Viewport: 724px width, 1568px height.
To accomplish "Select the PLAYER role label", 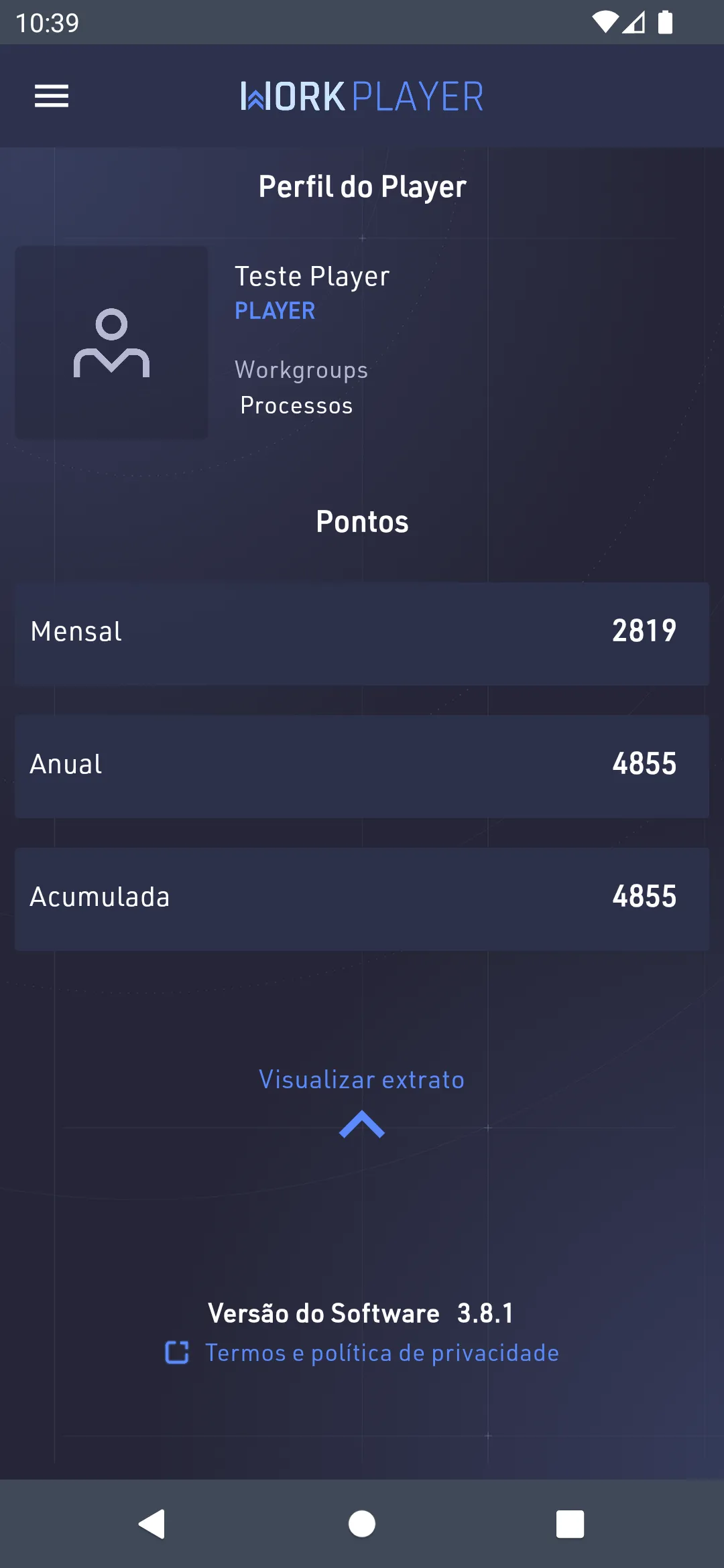I will [275, 310].
